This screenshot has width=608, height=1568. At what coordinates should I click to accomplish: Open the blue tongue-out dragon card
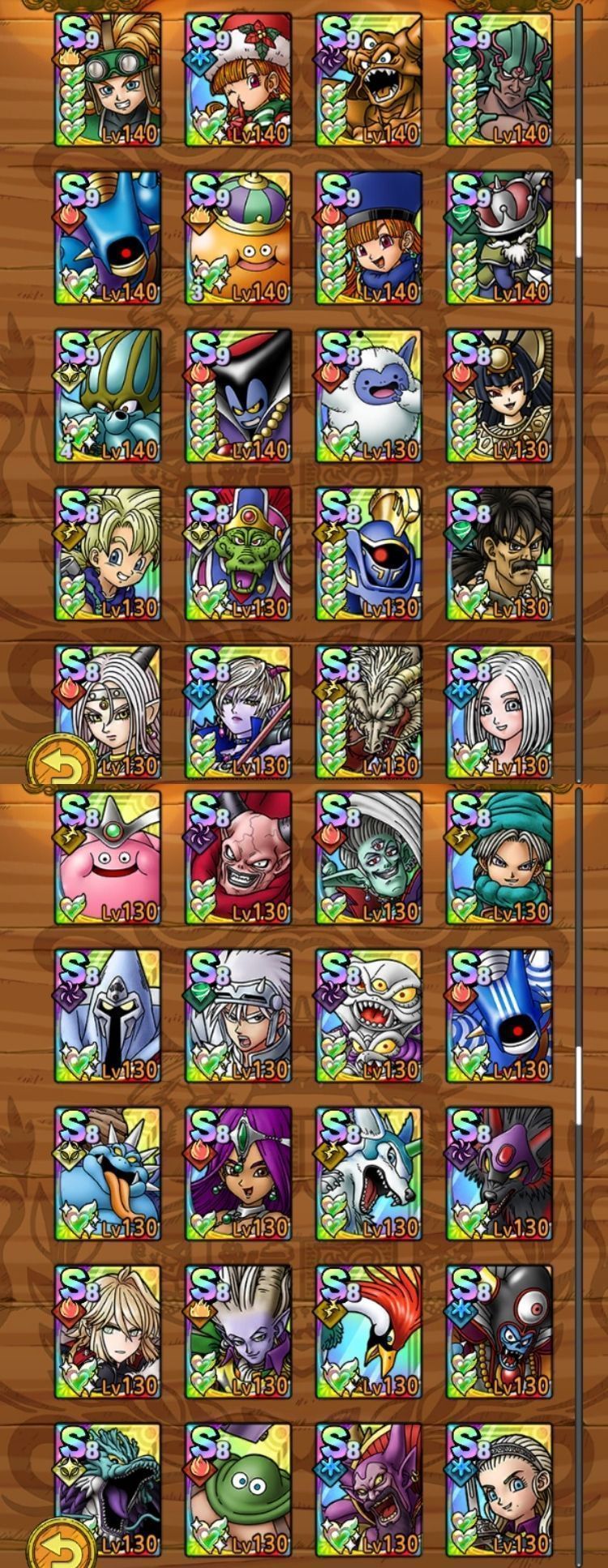[x=108, y=1174]
